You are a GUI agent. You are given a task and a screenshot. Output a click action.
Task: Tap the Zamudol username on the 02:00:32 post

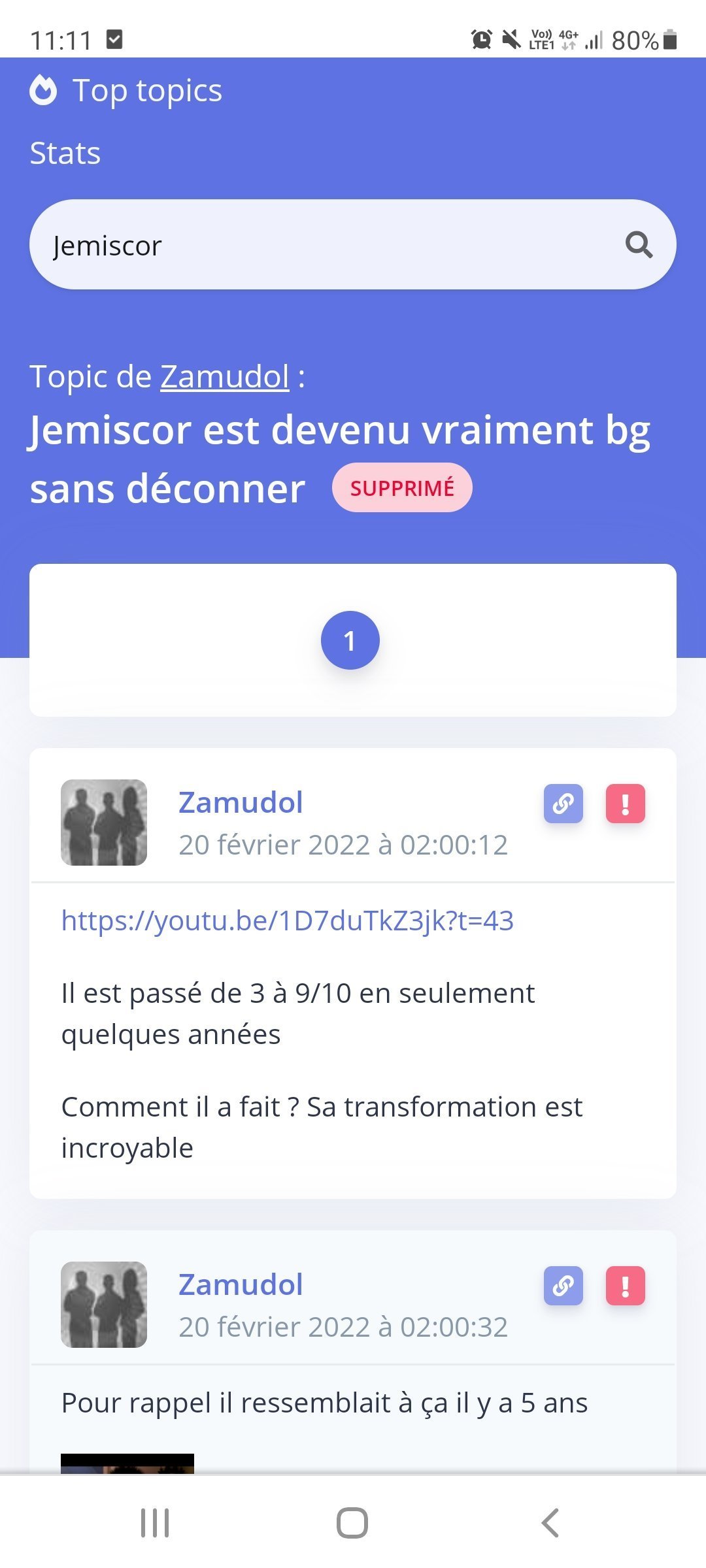[x=241, y=1284]
